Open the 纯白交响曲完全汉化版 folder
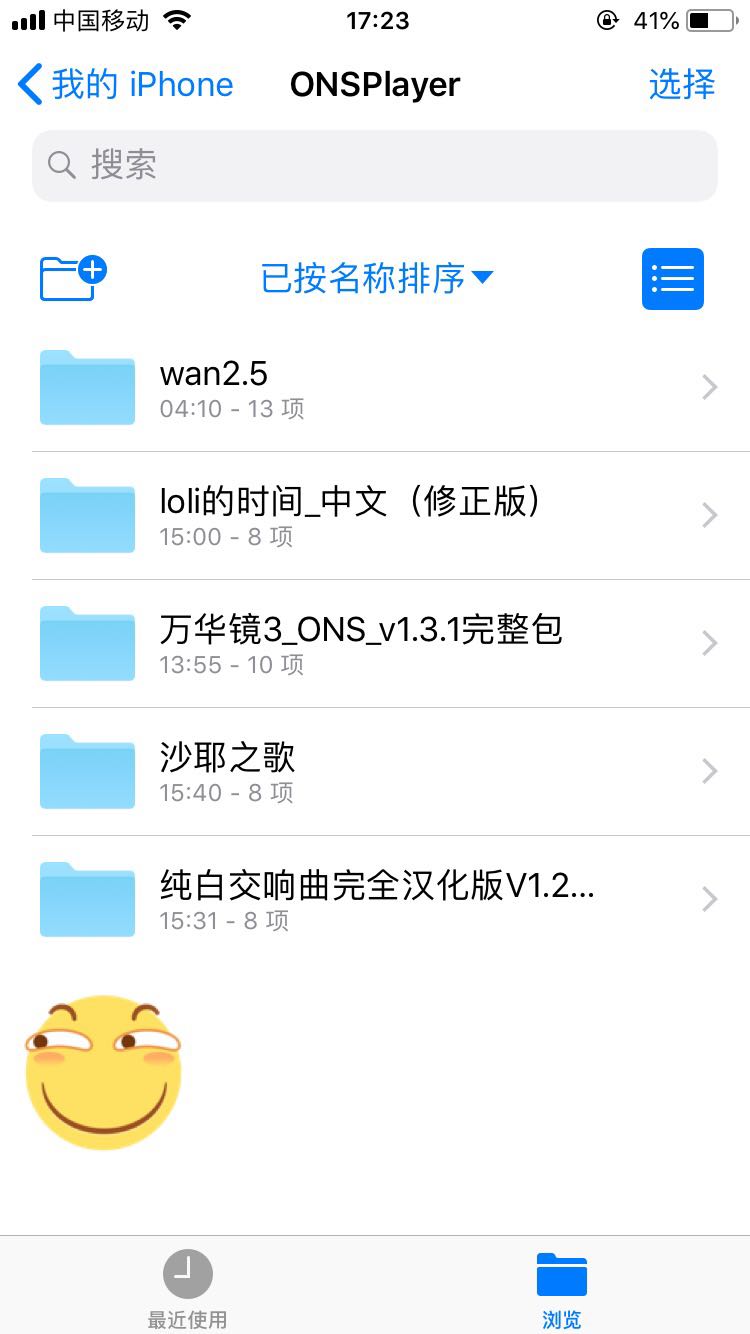This screenshot has width=750, height=1334. pyautogui.click(x=375, y=899)
